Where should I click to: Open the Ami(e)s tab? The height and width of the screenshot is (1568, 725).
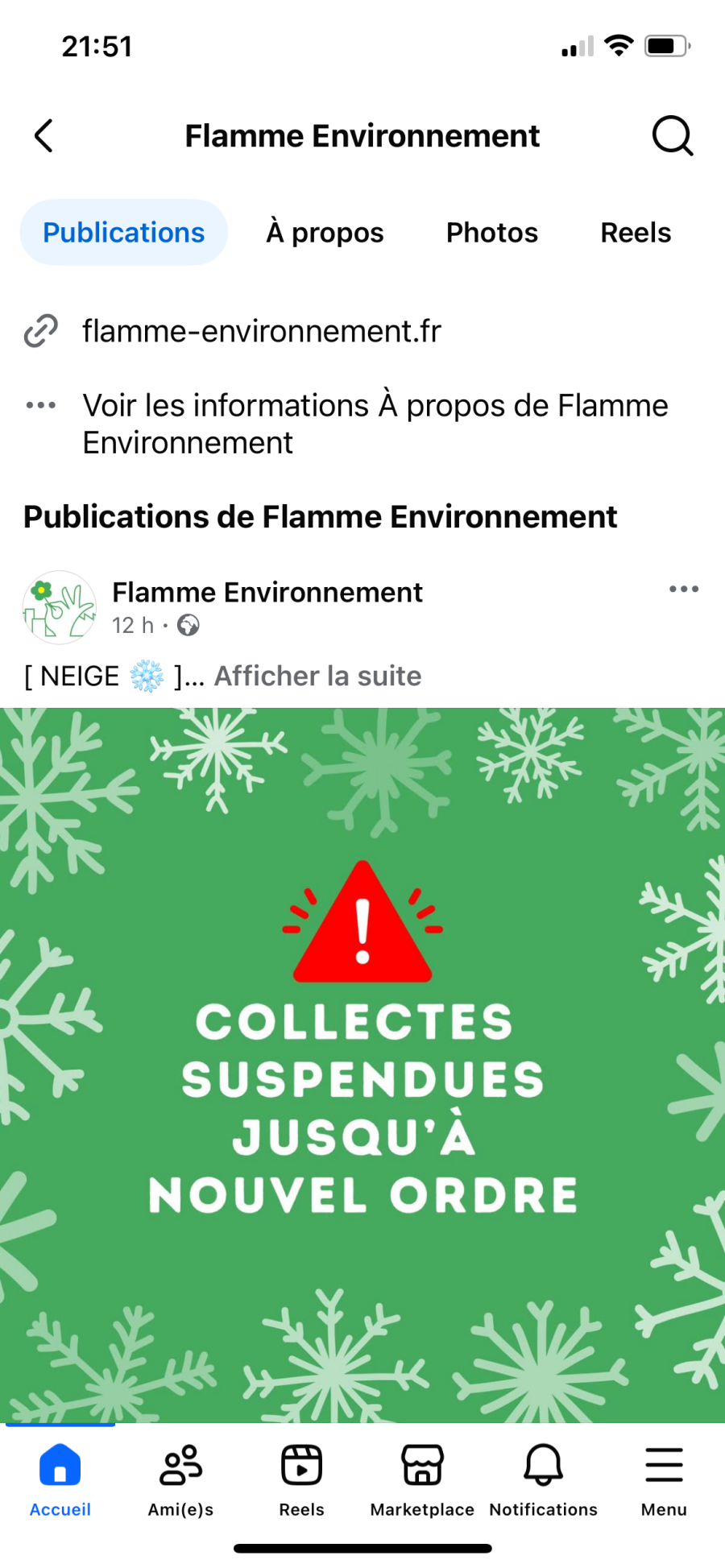(181, 1480)
